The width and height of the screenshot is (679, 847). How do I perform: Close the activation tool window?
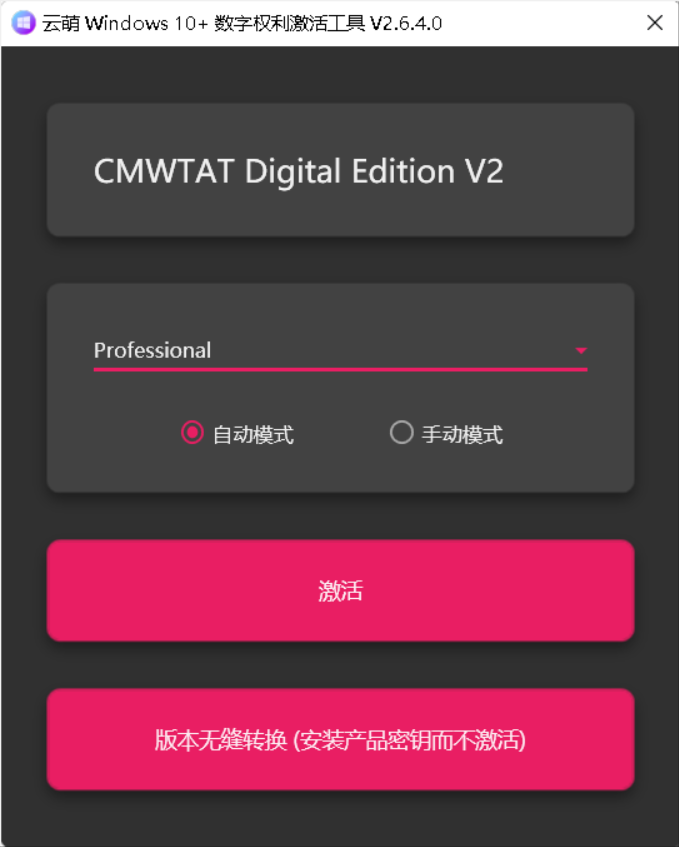[654, 23]
